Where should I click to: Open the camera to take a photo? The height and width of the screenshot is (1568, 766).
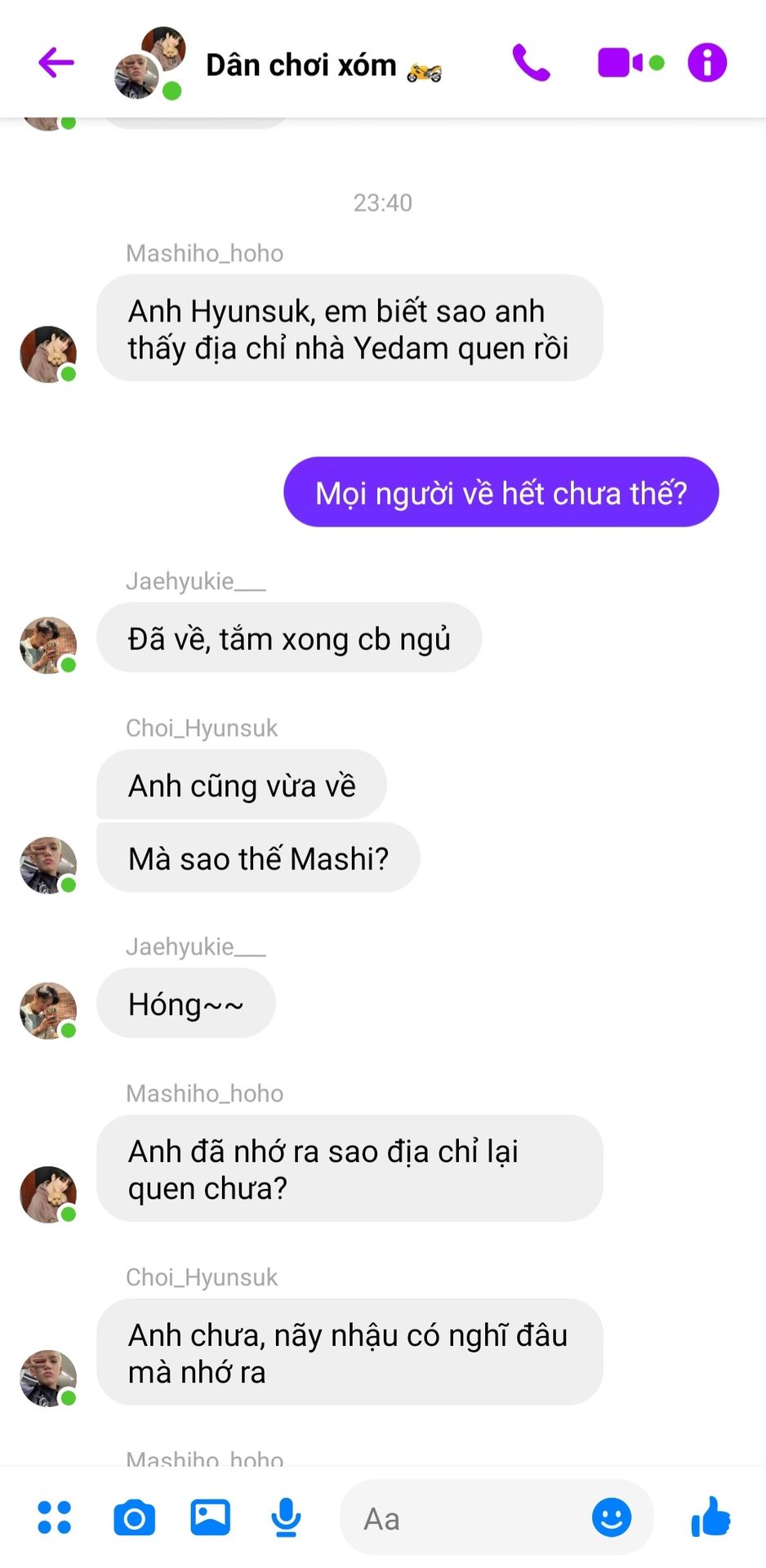click(134, 1517)
